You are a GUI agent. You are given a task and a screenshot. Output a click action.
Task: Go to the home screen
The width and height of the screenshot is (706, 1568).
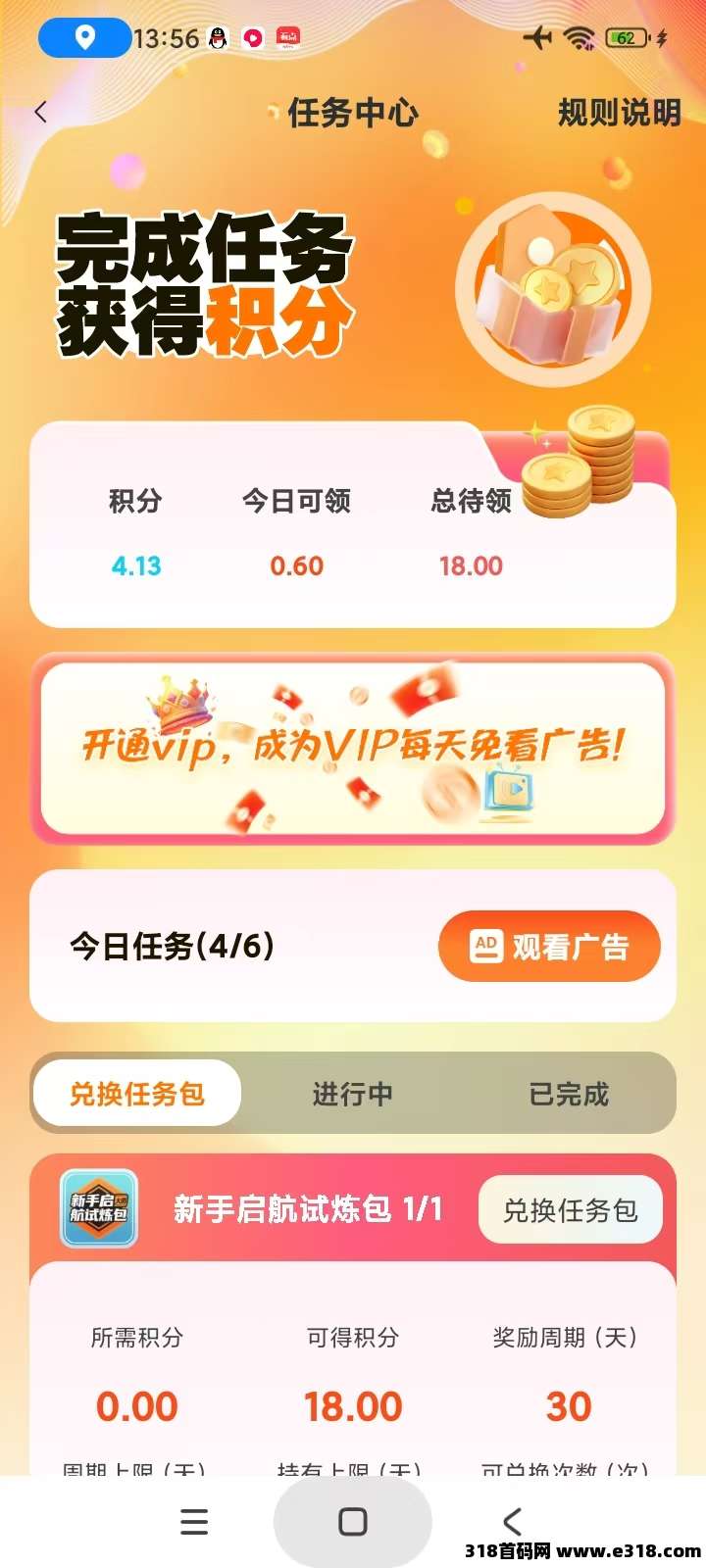pyautogui.click(x=353, y=1522)
